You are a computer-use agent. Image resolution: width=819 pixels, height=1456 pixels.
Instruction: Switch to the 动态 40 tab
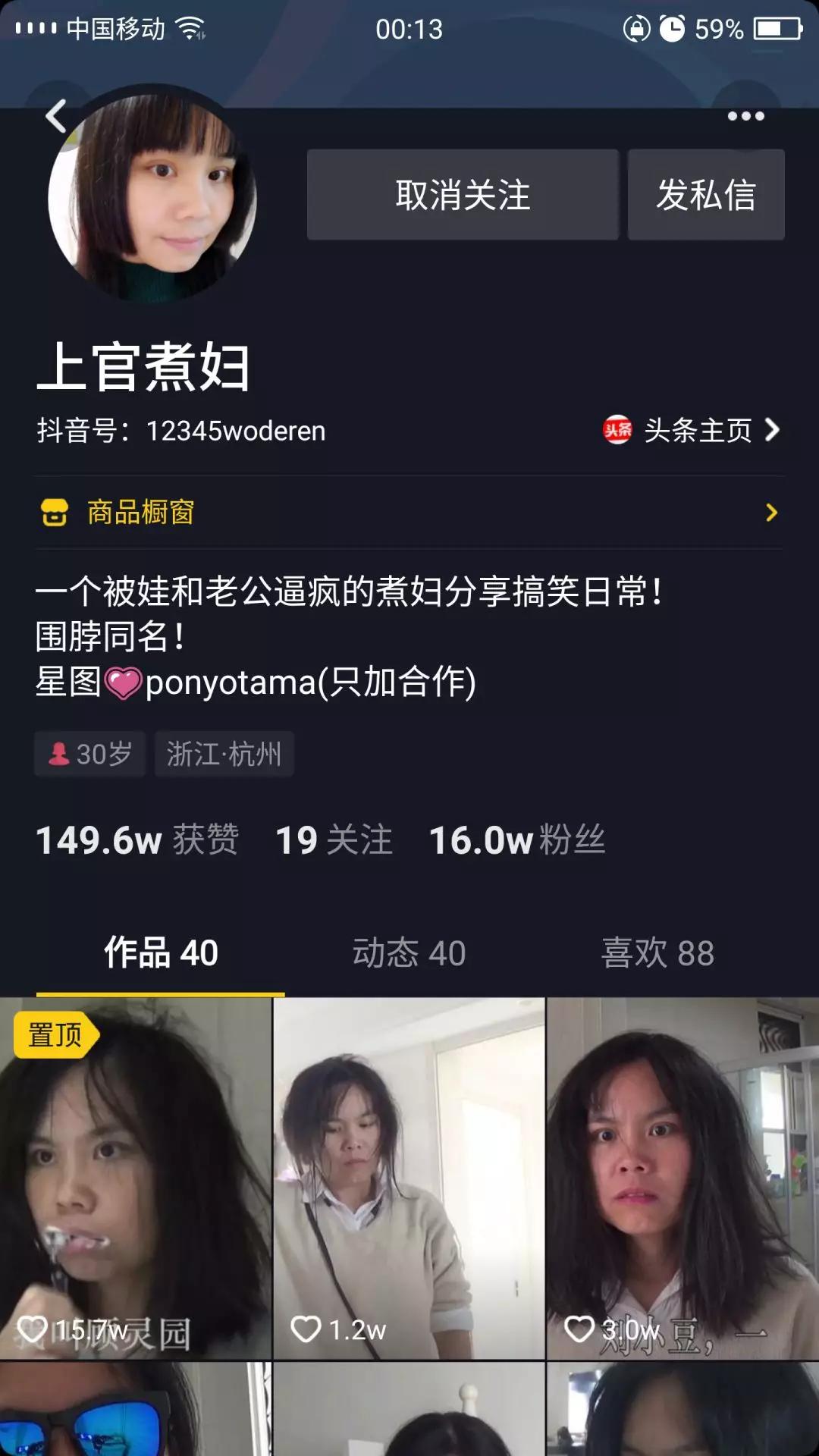[409, 952]
